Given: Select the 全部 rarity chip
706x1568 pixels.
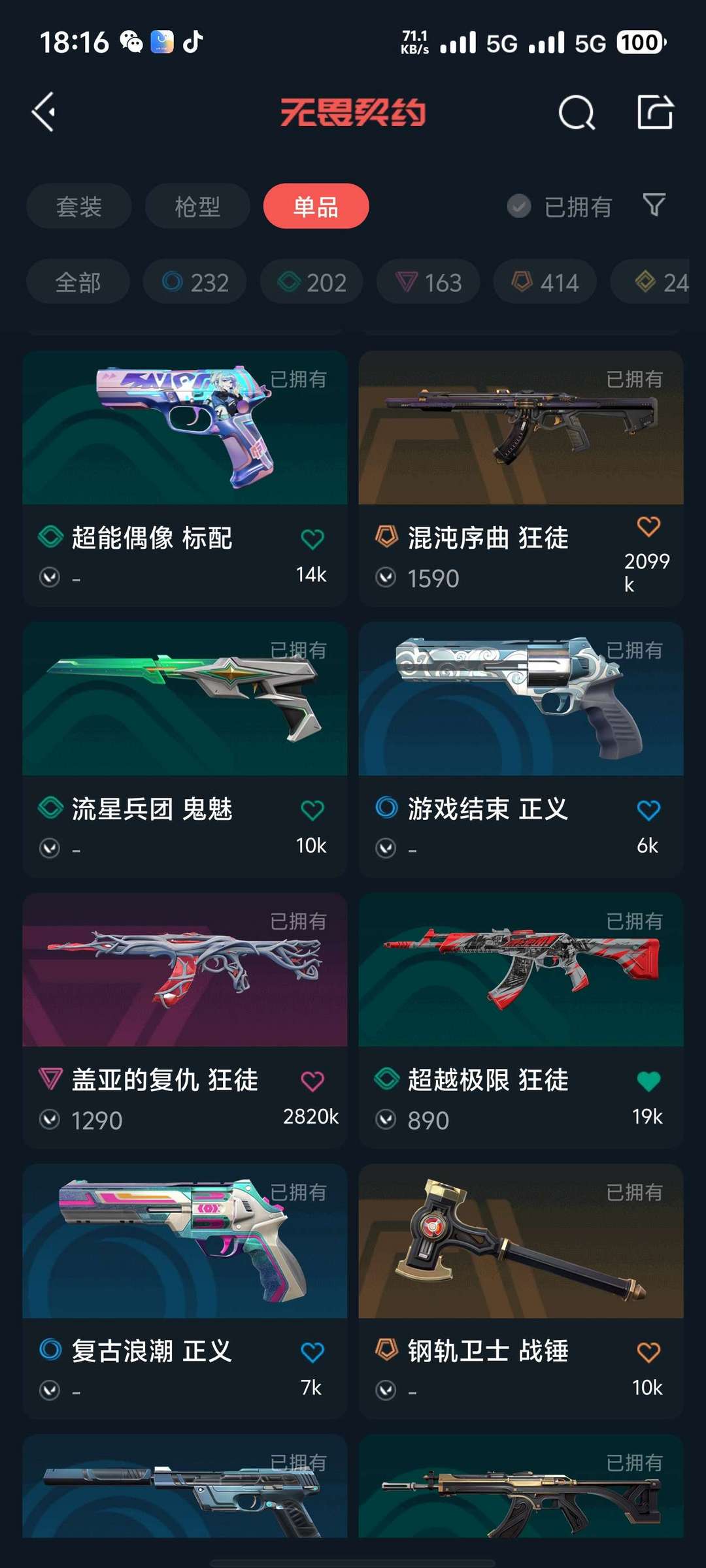Looking at the screenshot, I should [x=78, y=282].
